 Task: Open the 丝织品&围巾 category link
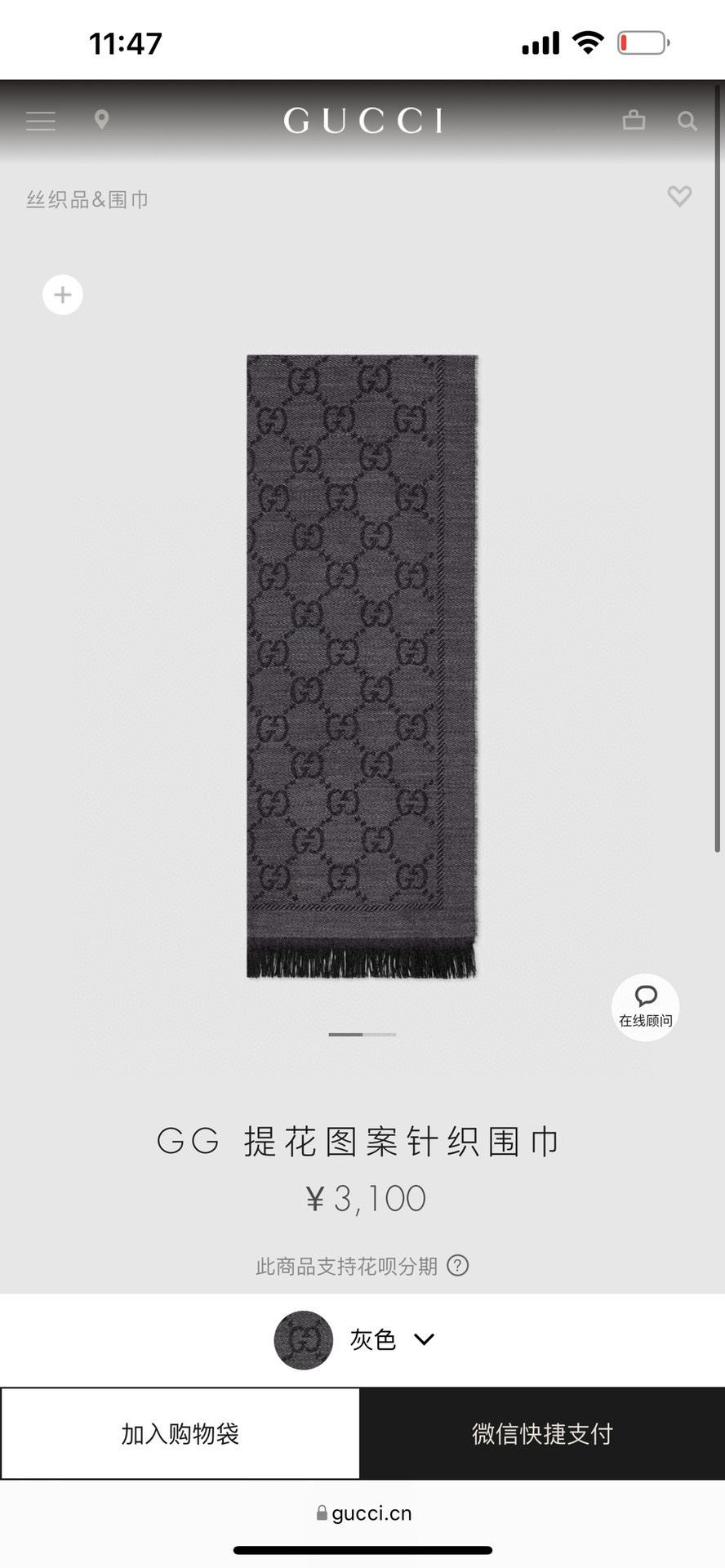[87, 199]
